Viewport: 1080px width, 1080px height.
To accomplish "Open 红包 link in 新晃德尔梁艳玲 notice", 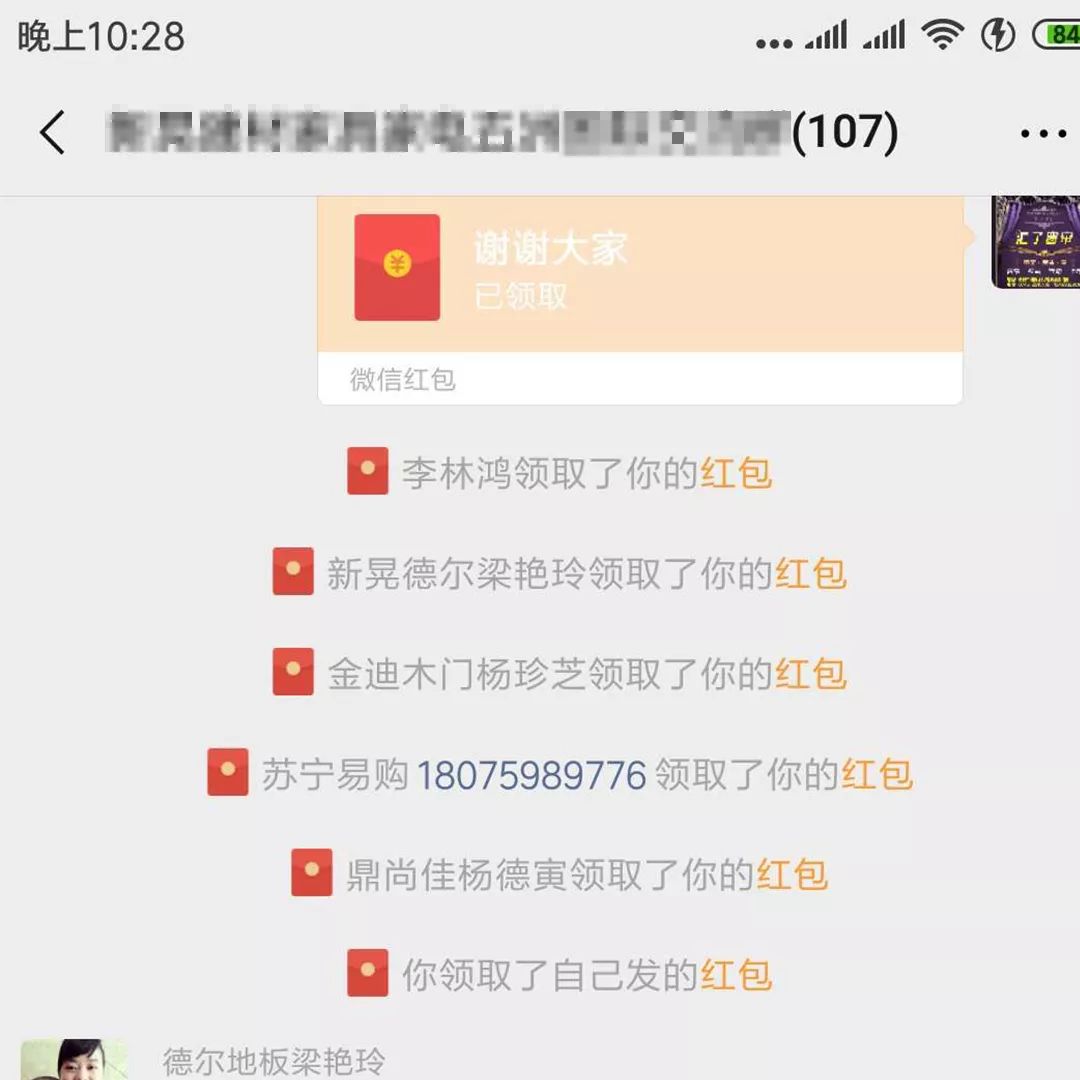I will click(x=811, y=575).
